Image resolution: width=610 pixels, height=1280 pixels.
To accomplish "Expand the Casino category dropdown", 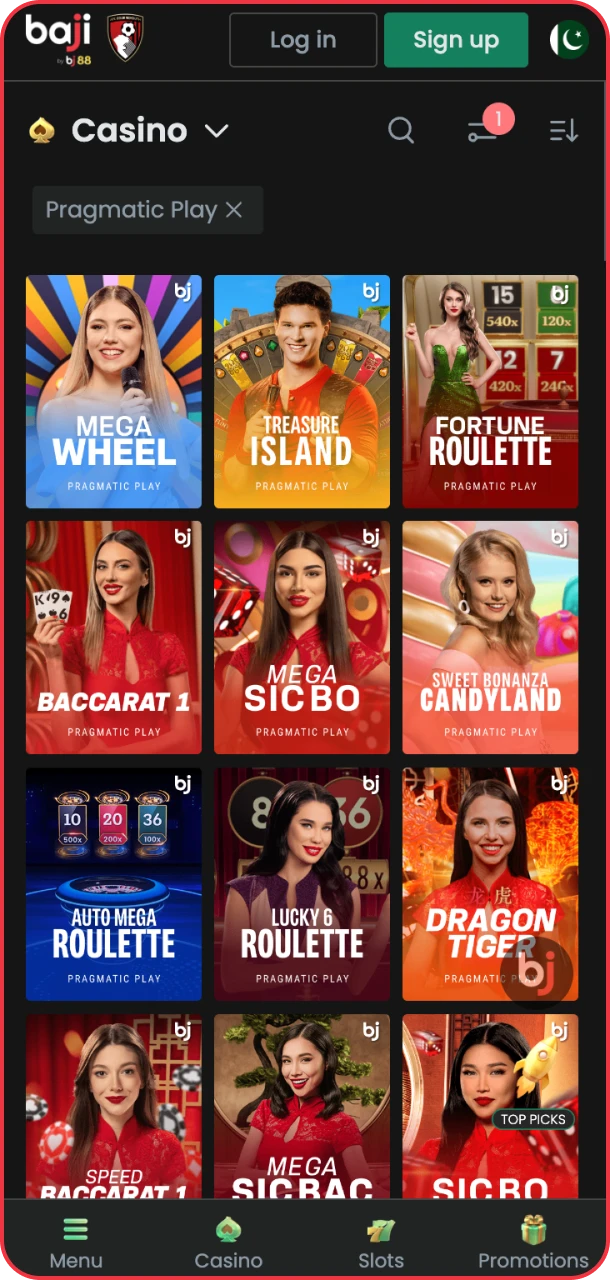I will (x=217, y=130).
